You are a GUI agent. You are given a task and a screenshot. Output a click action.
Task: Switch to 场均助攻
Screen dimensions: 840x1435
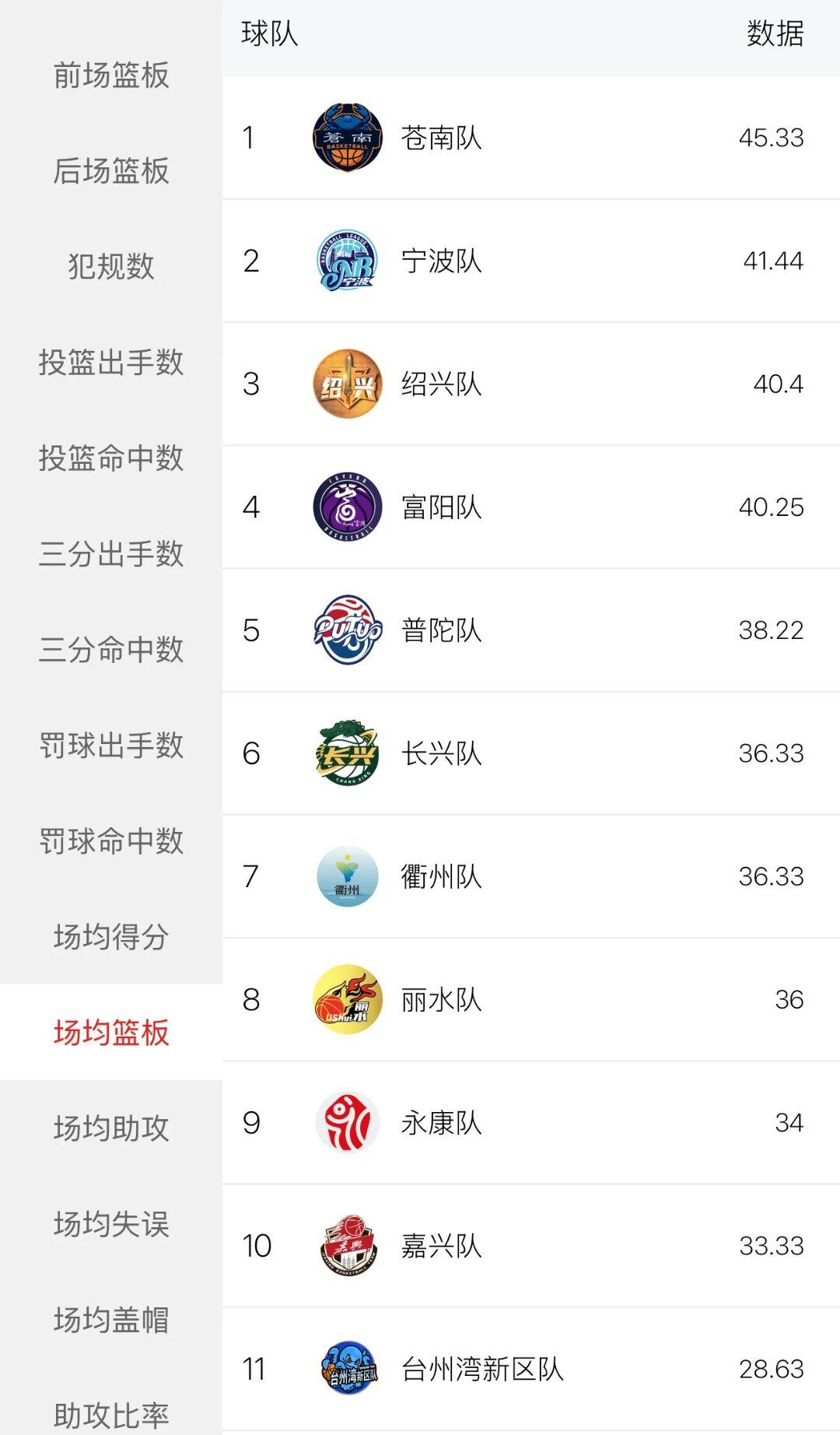[x=111, y=1128]
